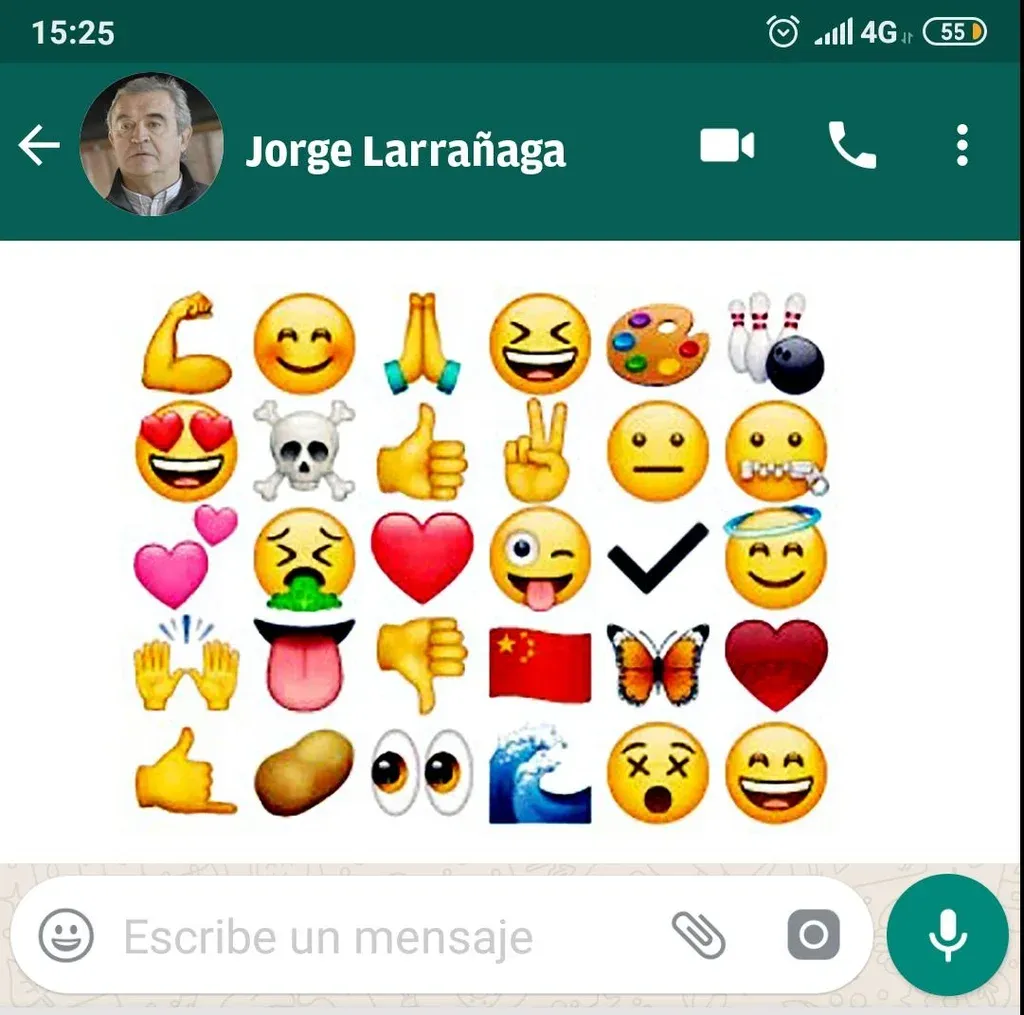Start a video call with Jorge
Image resolution: width=1024 pixels, height=1015 pixels.
click(x=726, y=146)
